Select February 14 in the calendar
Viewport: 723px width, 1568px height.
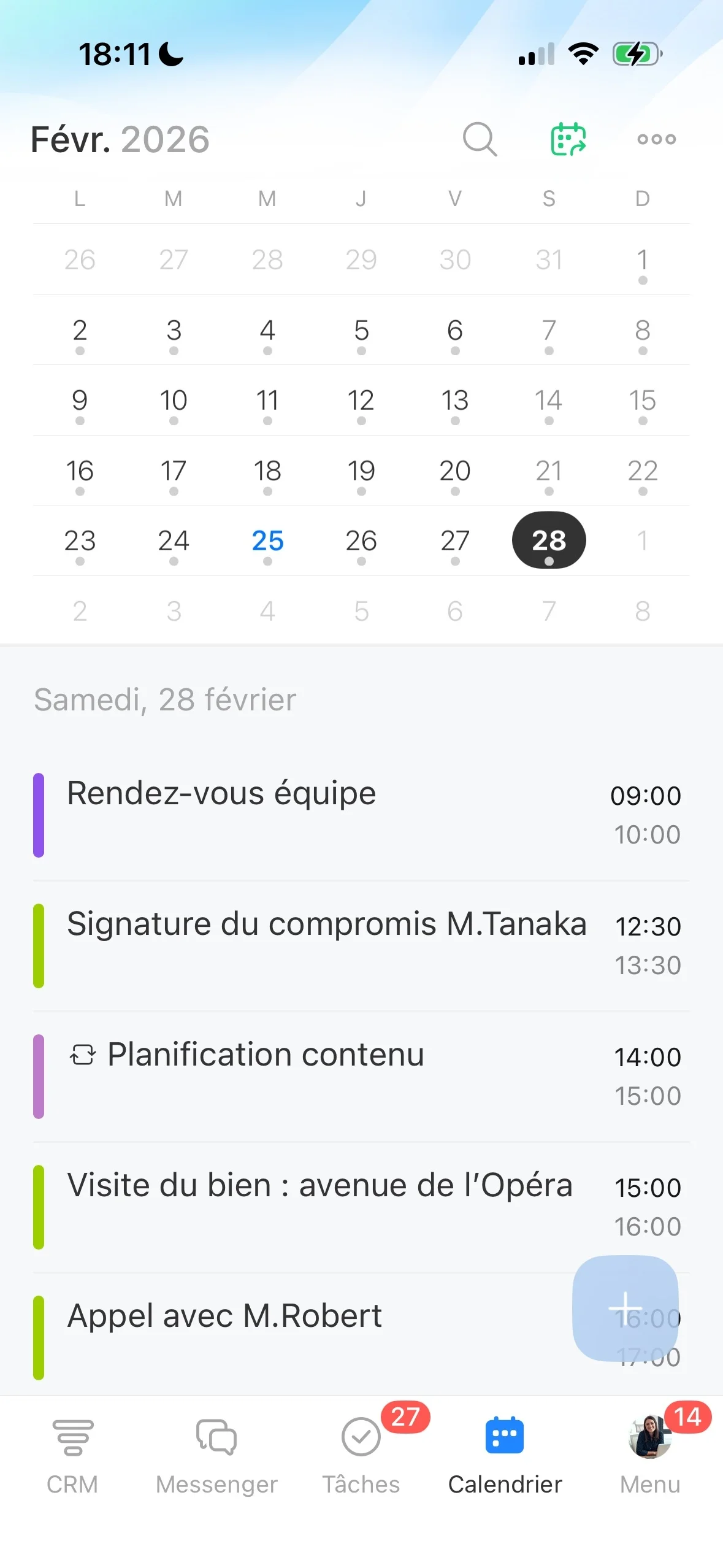click(549, 402)
